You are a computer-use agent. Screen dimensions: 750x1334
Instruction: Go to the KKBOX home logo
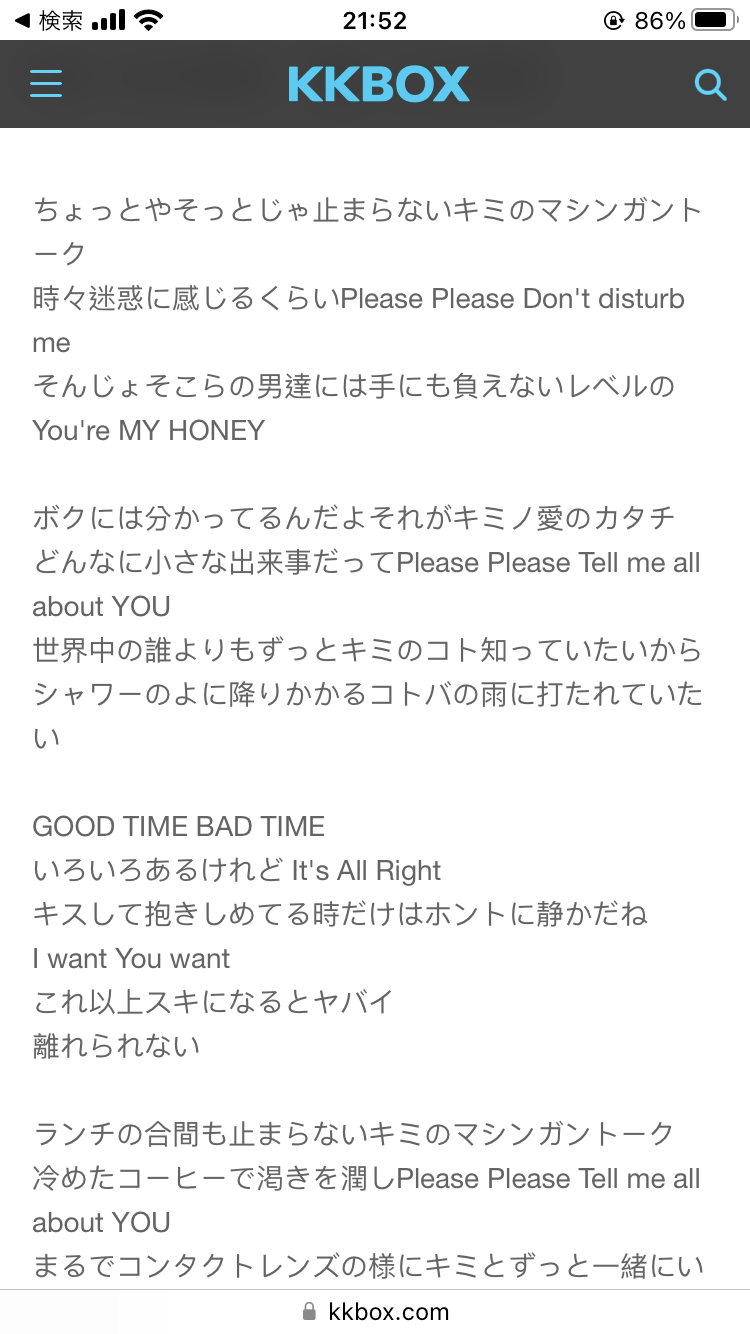[379, 85]
